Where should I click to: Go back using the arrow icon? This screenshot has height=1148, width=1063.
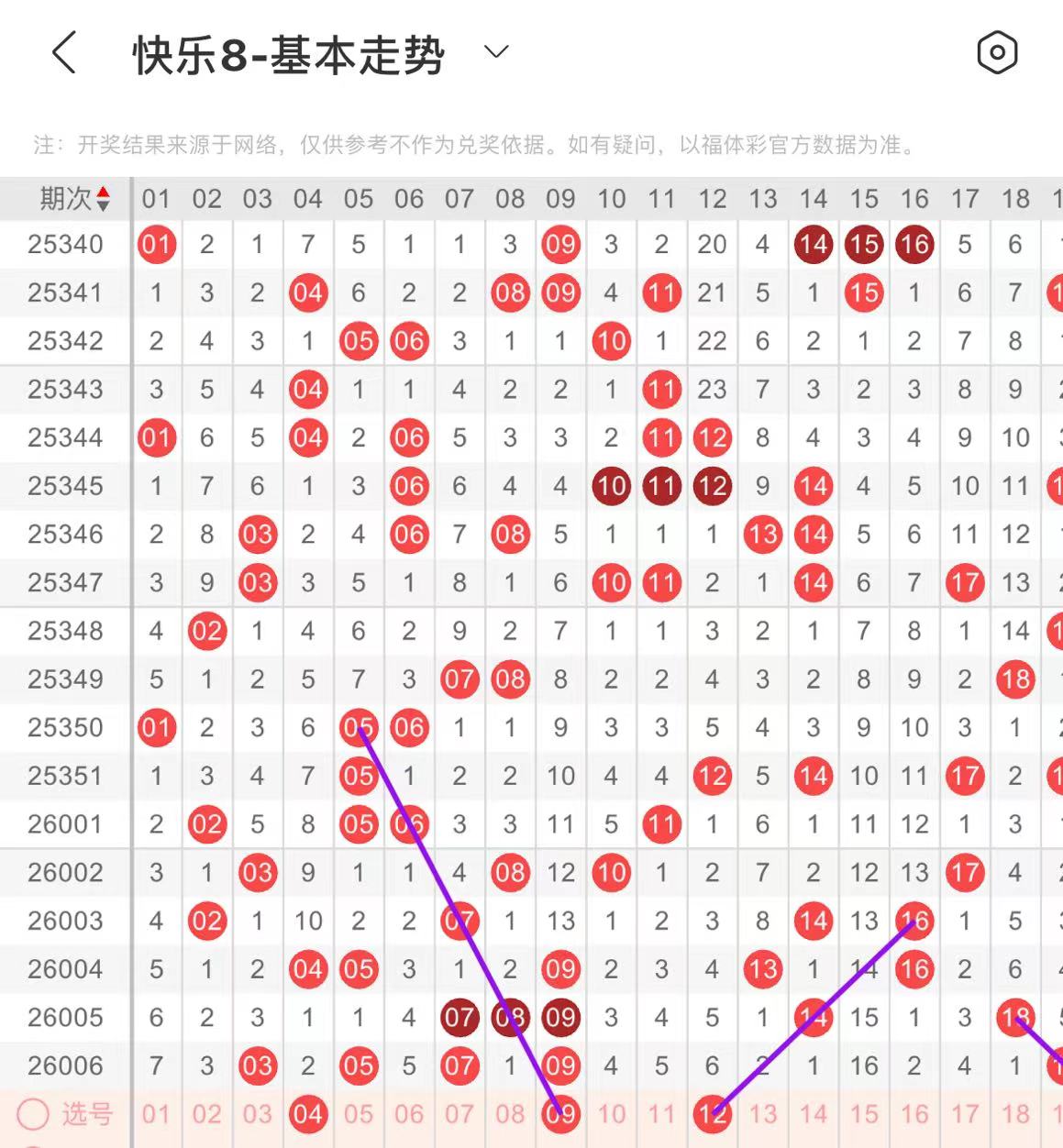64,52
